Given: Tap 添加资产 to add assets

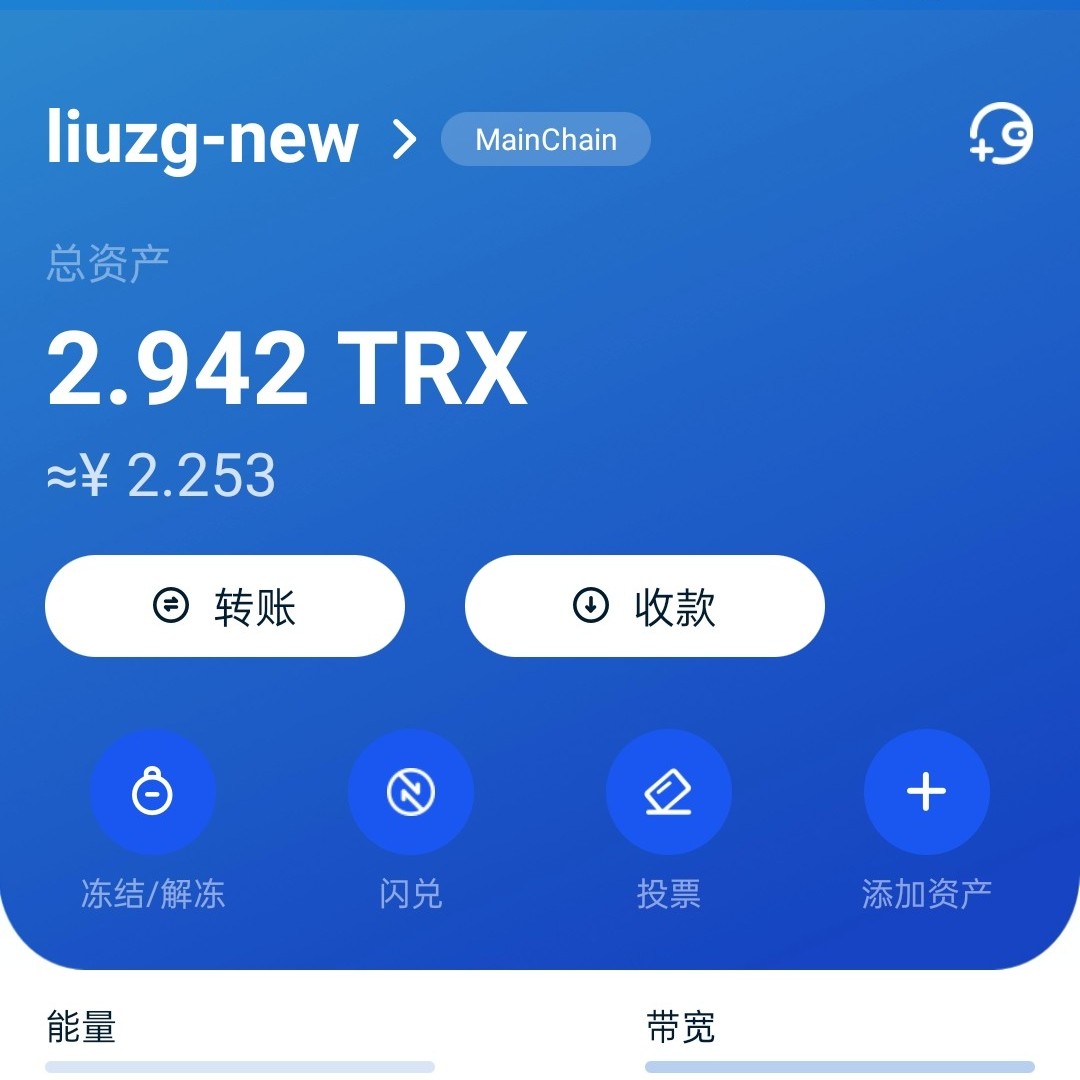Looking at the screenshot, I should click(927, 792).
